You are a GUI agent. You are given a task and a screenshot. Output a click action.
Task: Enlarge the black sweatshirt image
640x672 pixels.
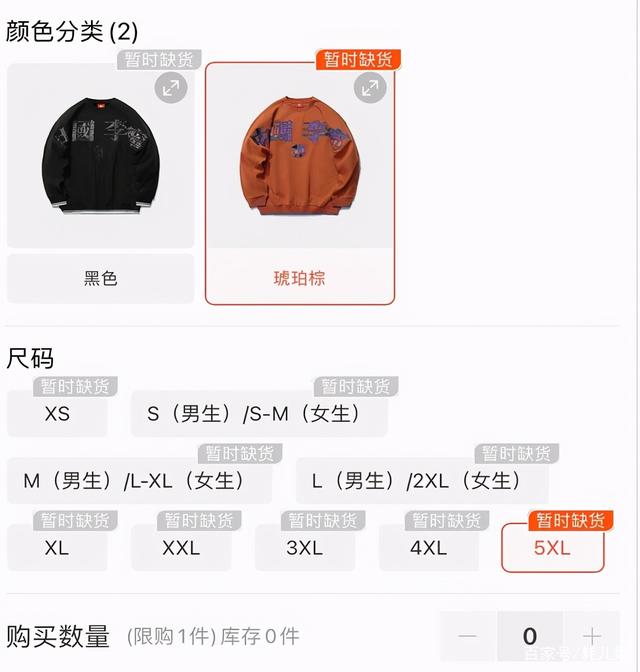(171, 88)
